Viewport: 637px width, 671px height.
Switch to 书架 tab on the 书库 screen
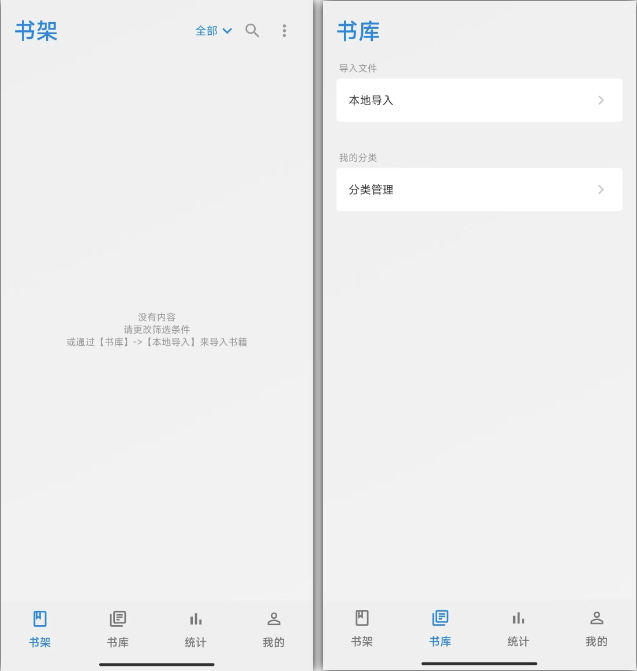[x=362, y=628]
